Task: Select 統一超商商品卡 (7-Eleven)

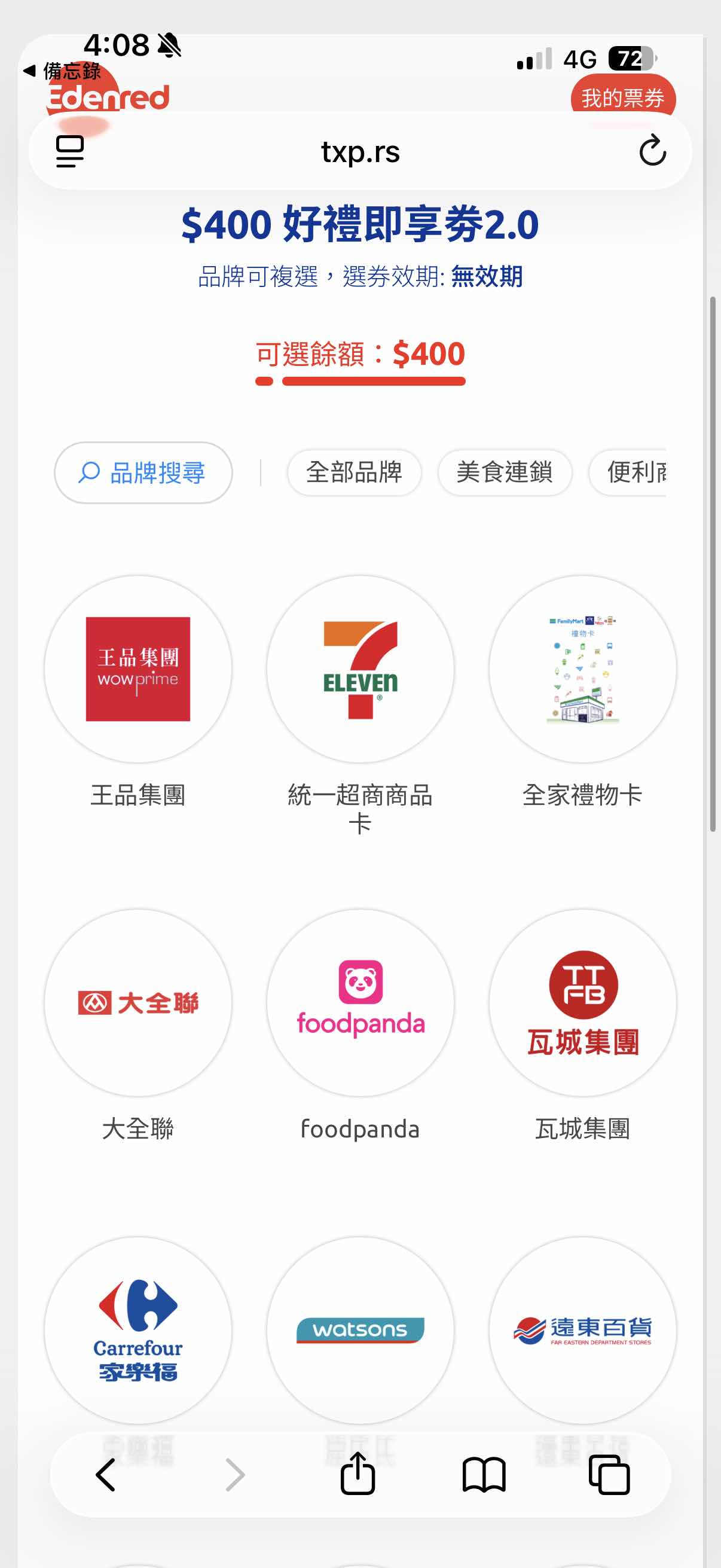Action: tap(360, 669)
